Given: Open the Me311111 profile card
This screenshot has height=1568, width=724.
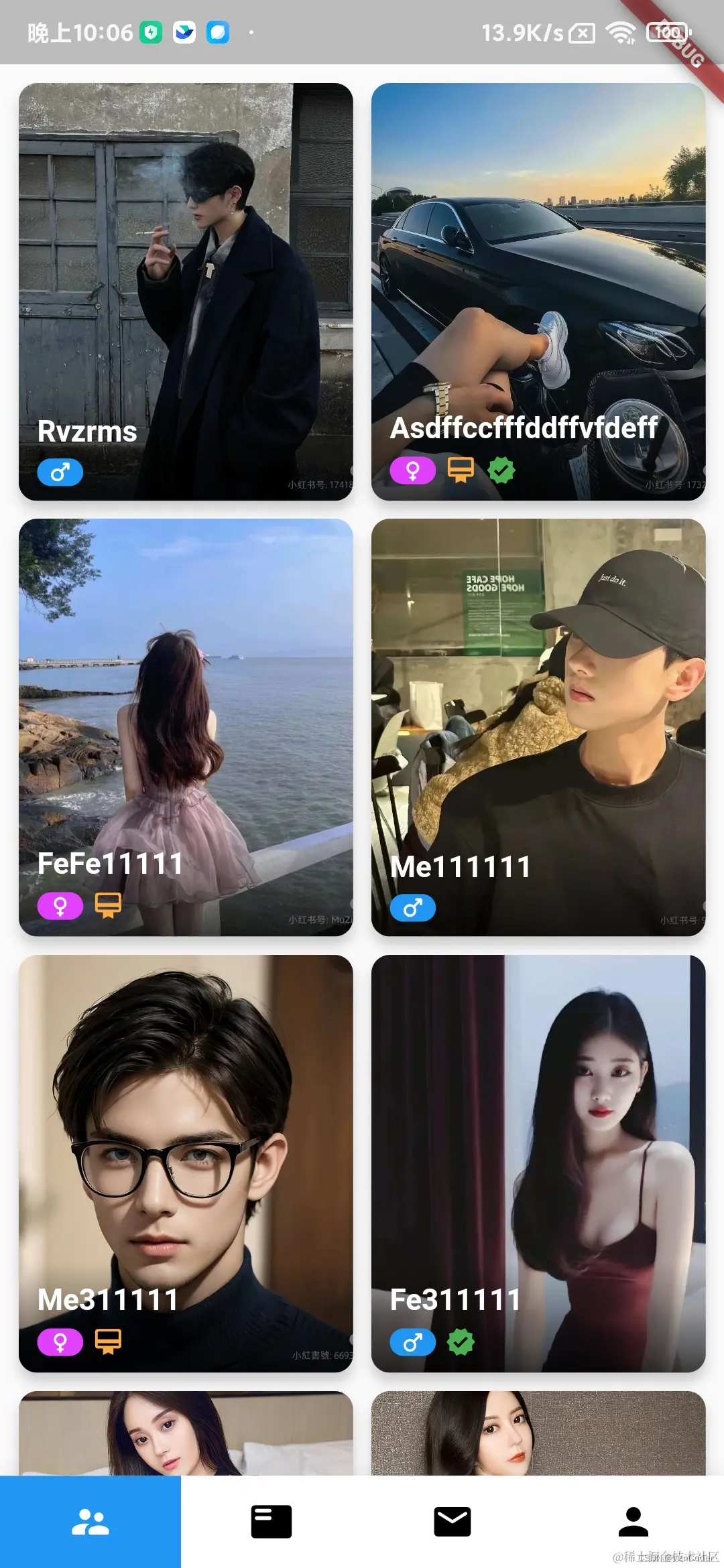Looking at the screenshot, I should pos(186,1163).
